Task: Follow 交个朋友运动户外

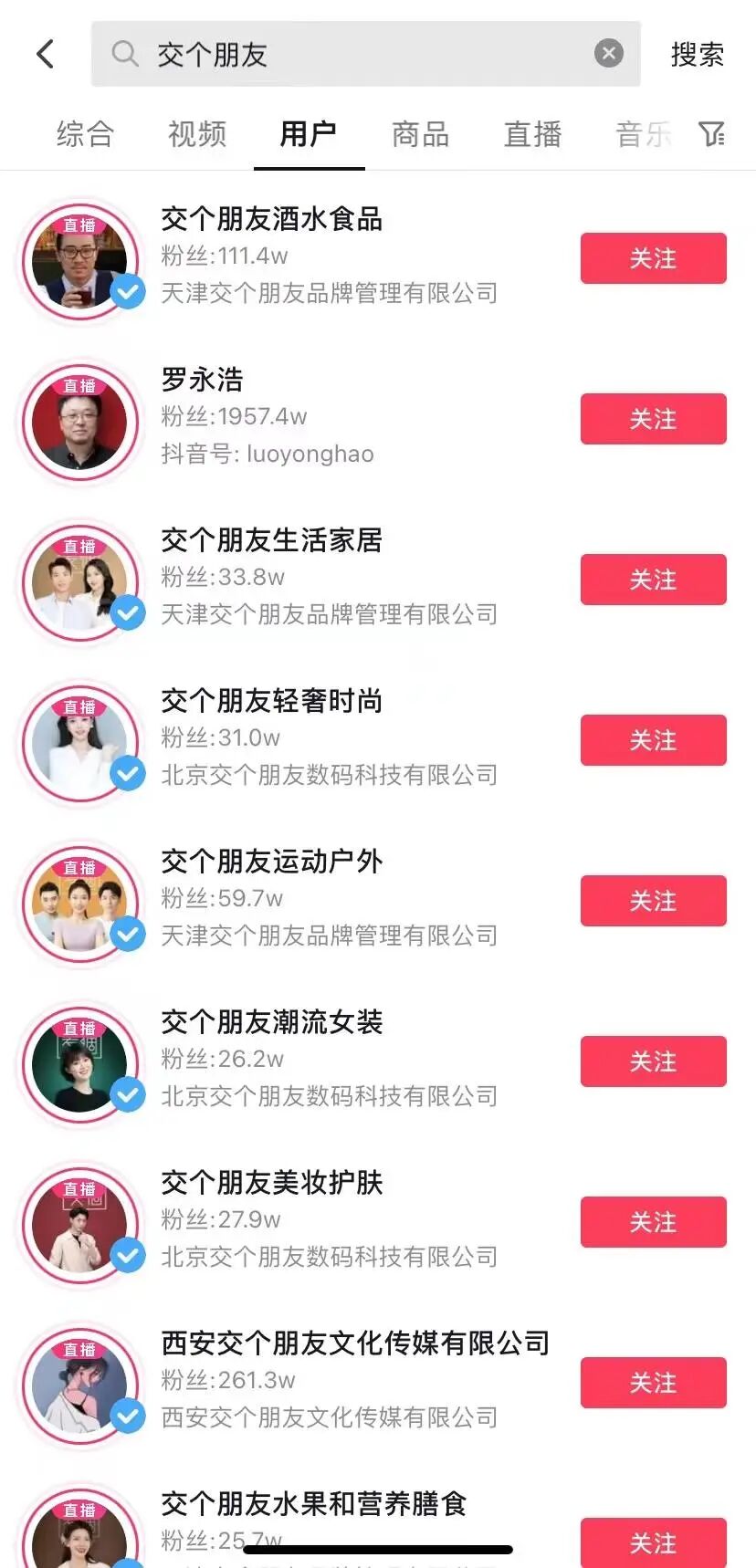Action: (x=653, y=901)
